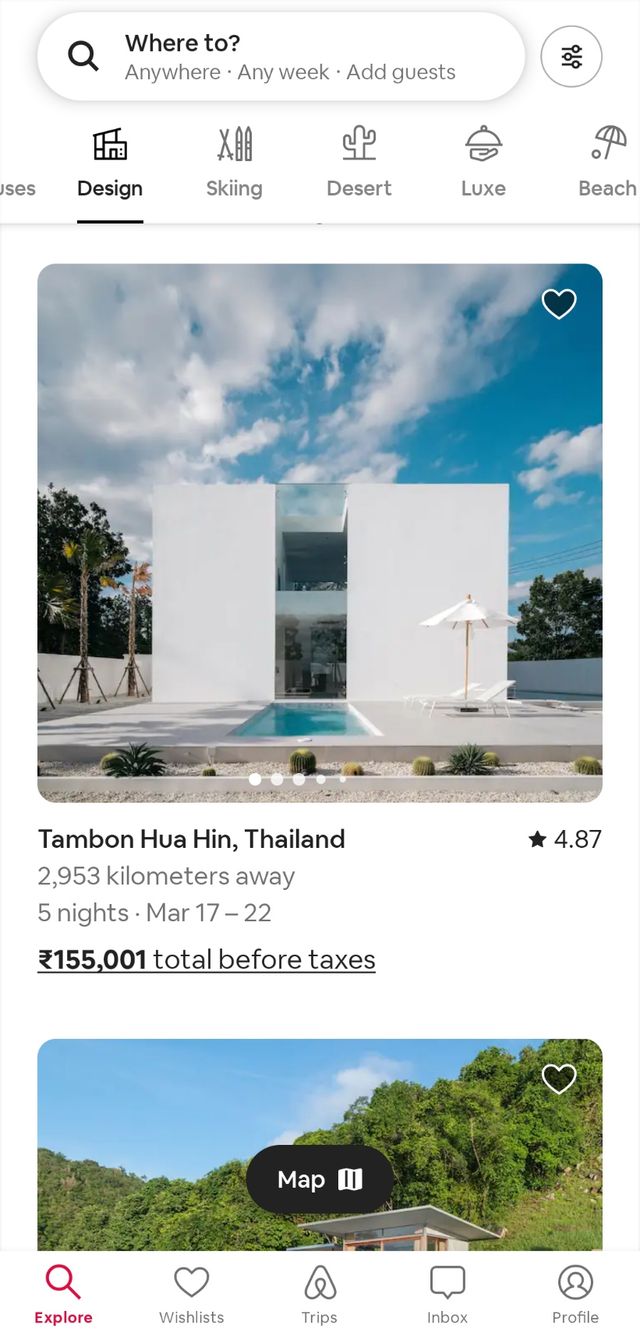
Task: Show listings on the Map
Action: 320,1180
